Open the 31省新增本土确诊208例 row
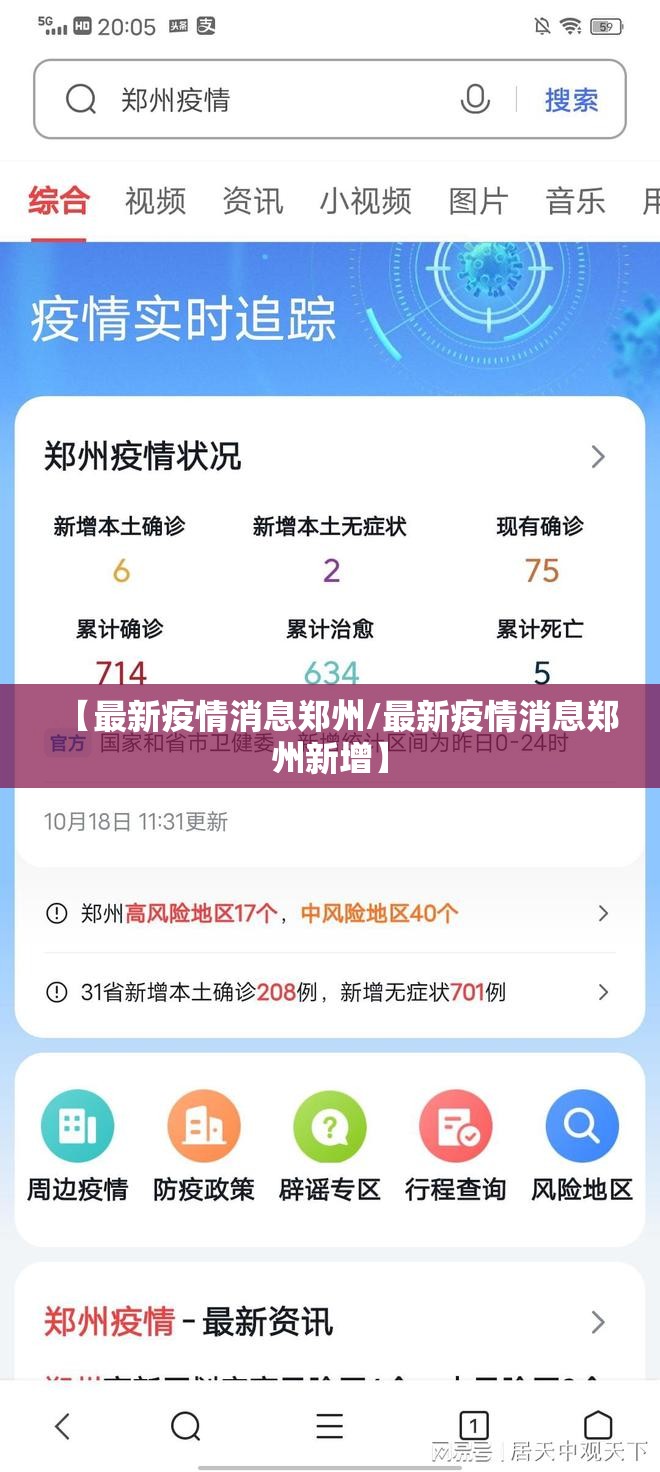Viewport: 660px width, 1472px height. [x=330, y=992]
